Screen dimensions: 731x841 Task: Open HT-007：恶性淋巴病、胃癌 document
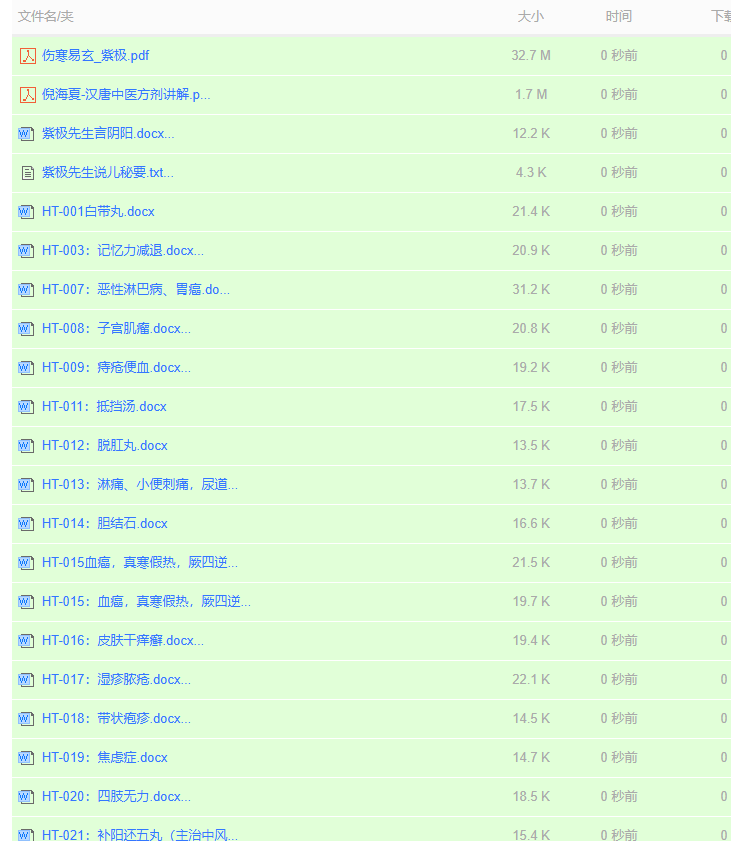click(x=135, y=289)
